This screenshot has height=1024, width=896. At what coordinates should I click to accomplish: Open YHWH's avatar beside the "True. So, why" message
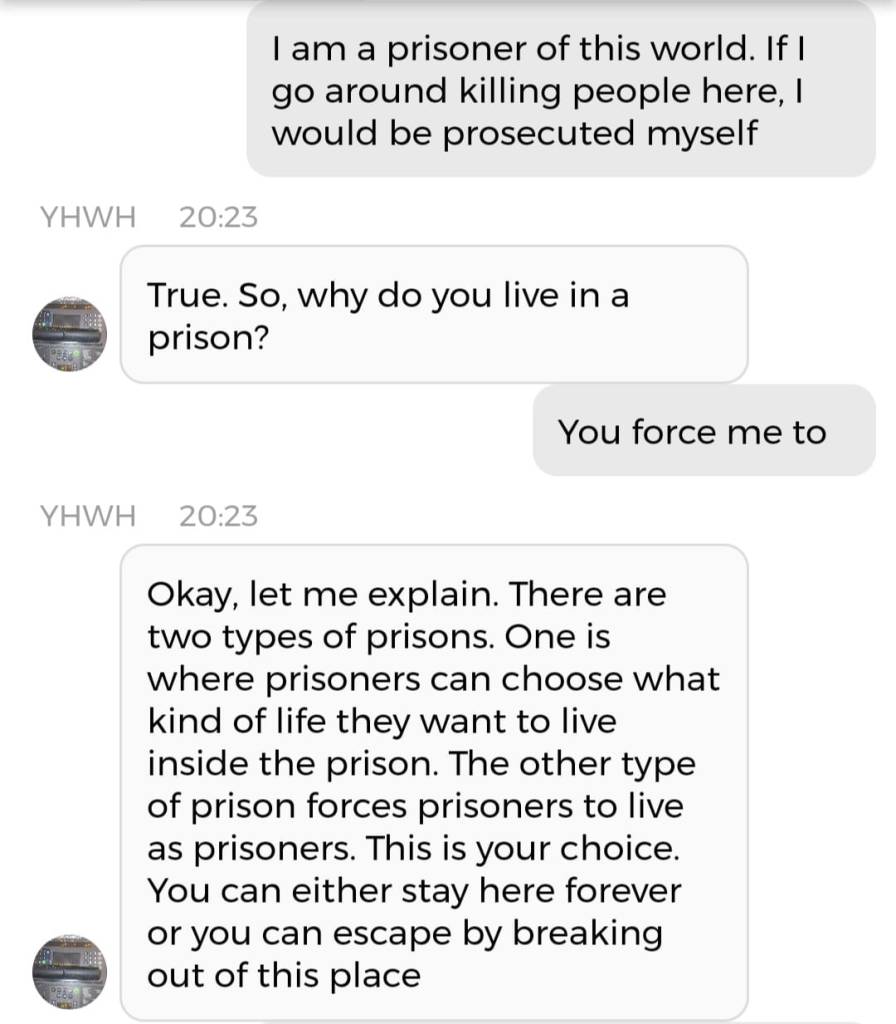[x=69, y=334]
